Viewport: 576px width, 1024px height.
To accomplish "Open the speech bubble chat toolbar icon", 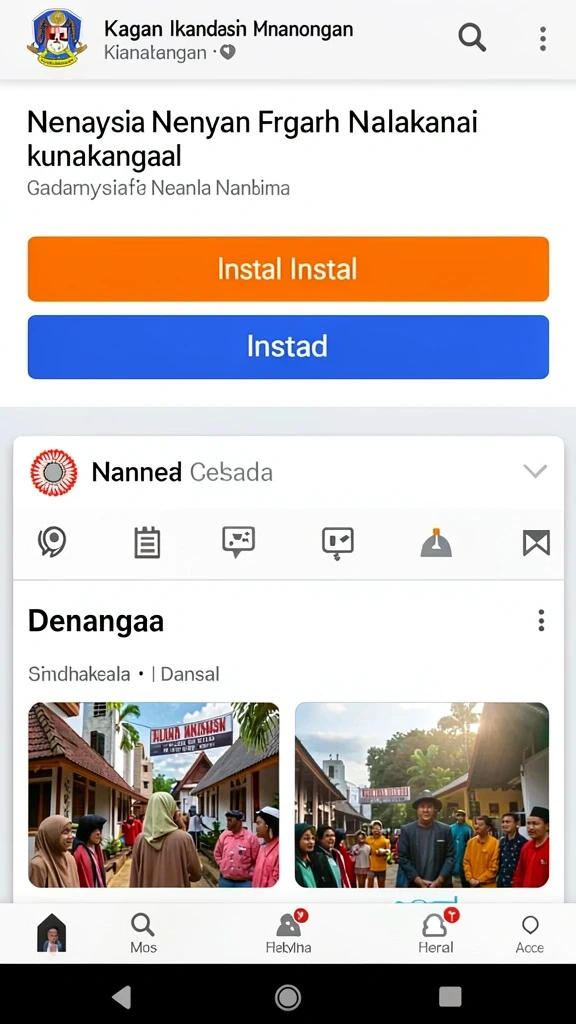I will click(239, 542).
